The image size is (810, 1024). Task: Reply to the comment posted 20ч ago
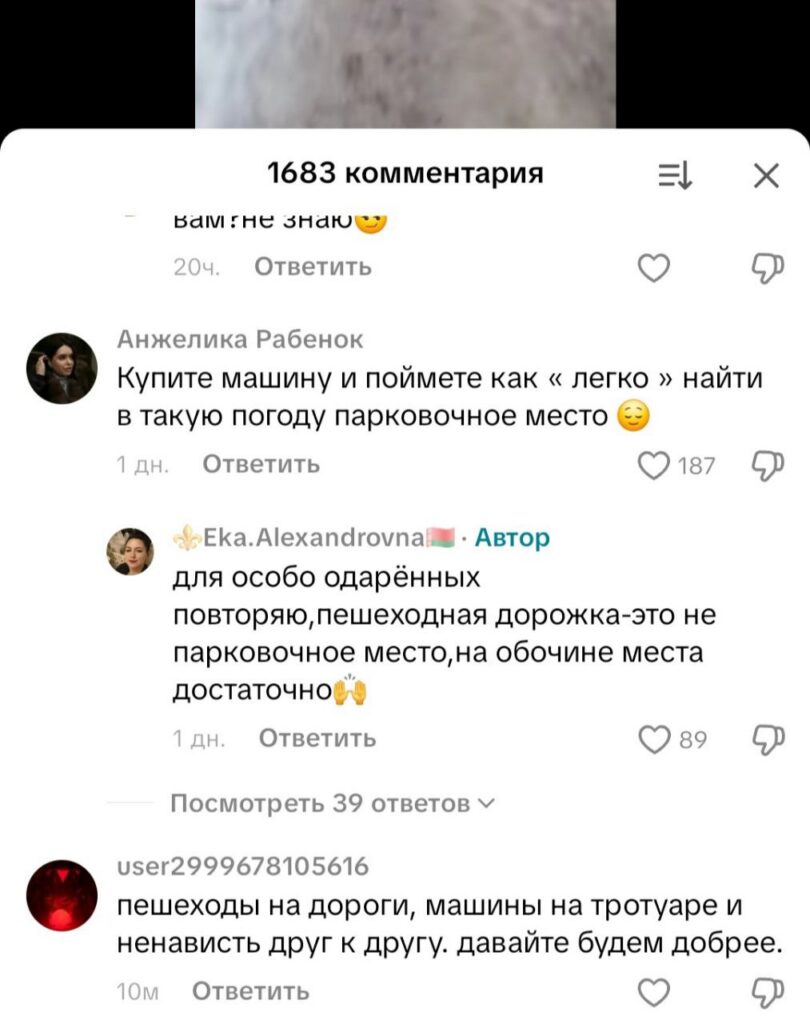tap(313, 267)
